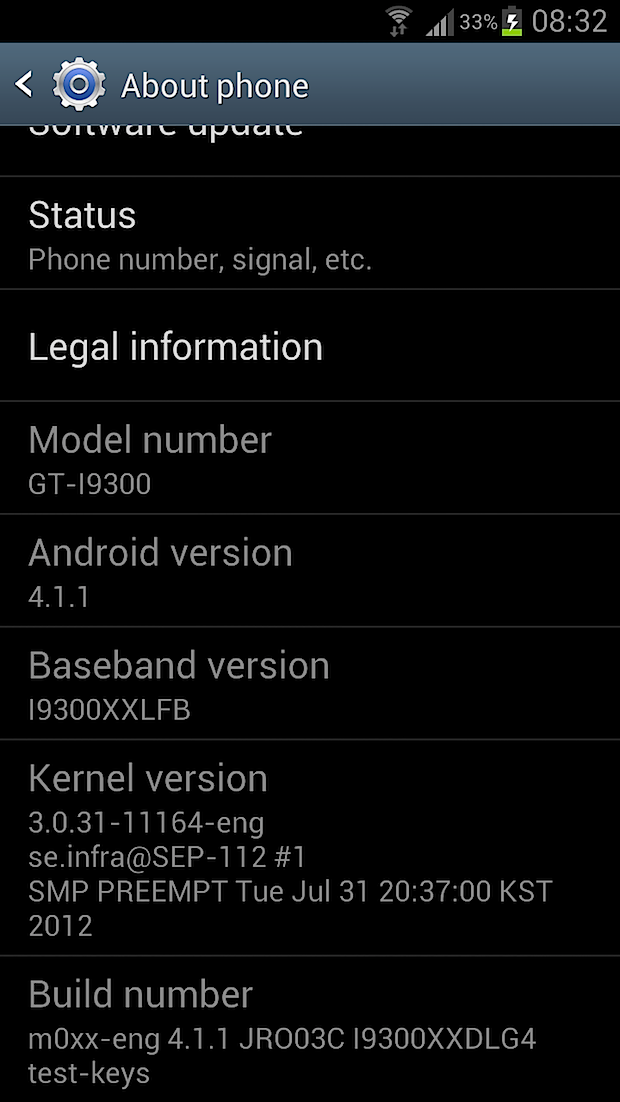Open Legal information
This screenshot has height=1102, width=620.
coord(310,347)
